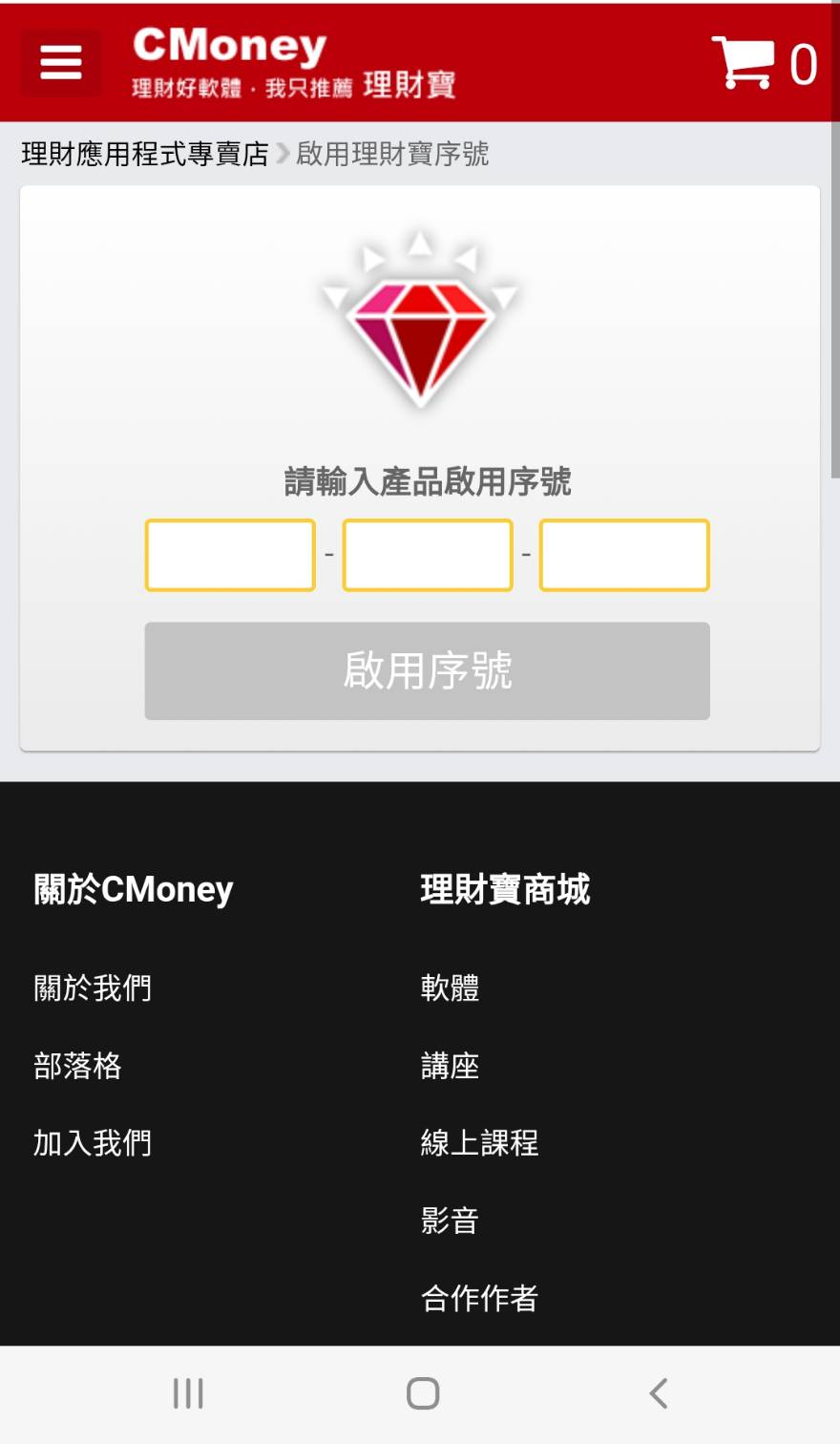
Task: Open the hamburger drawer menu
Action: (x=61, y=63)
